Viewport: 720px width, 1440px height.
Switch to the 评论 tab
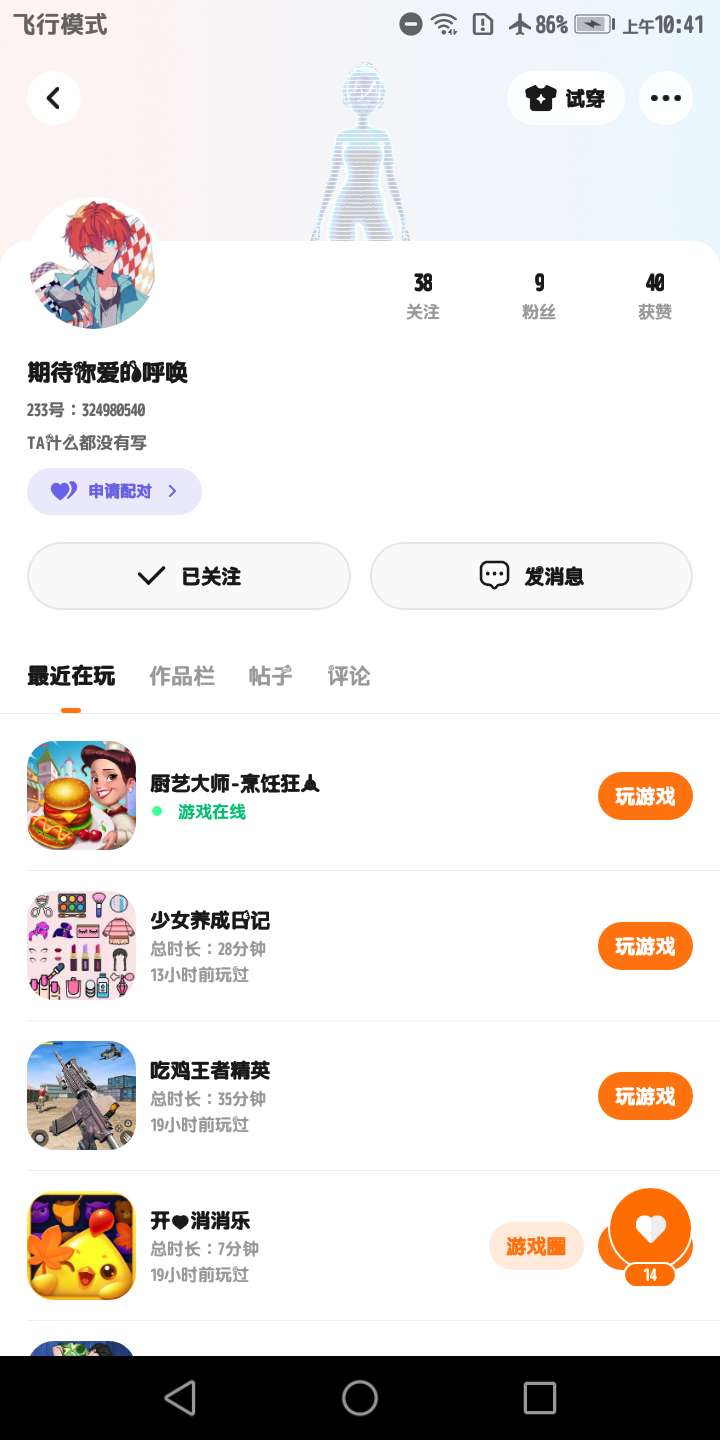349,676
